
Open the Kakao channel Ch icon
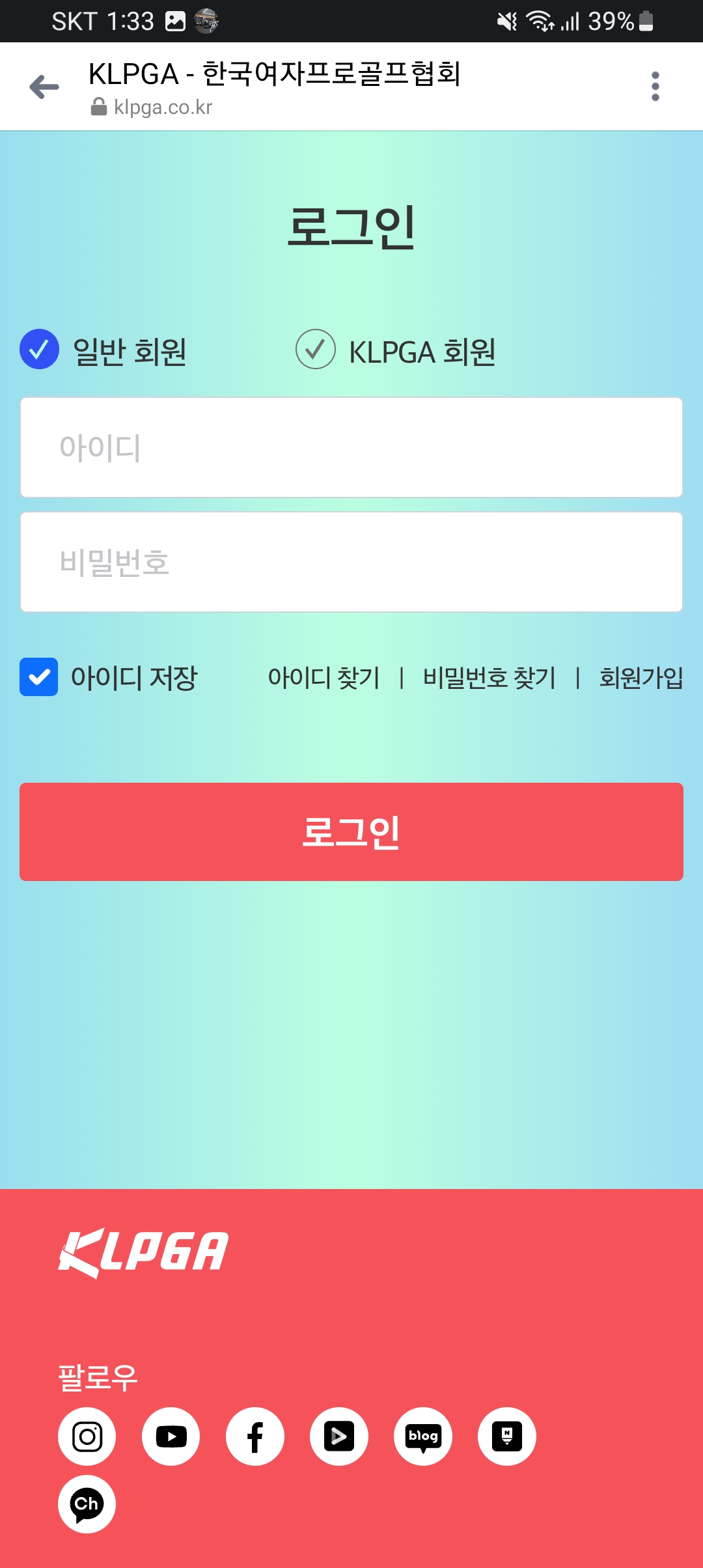(87, 1504)
